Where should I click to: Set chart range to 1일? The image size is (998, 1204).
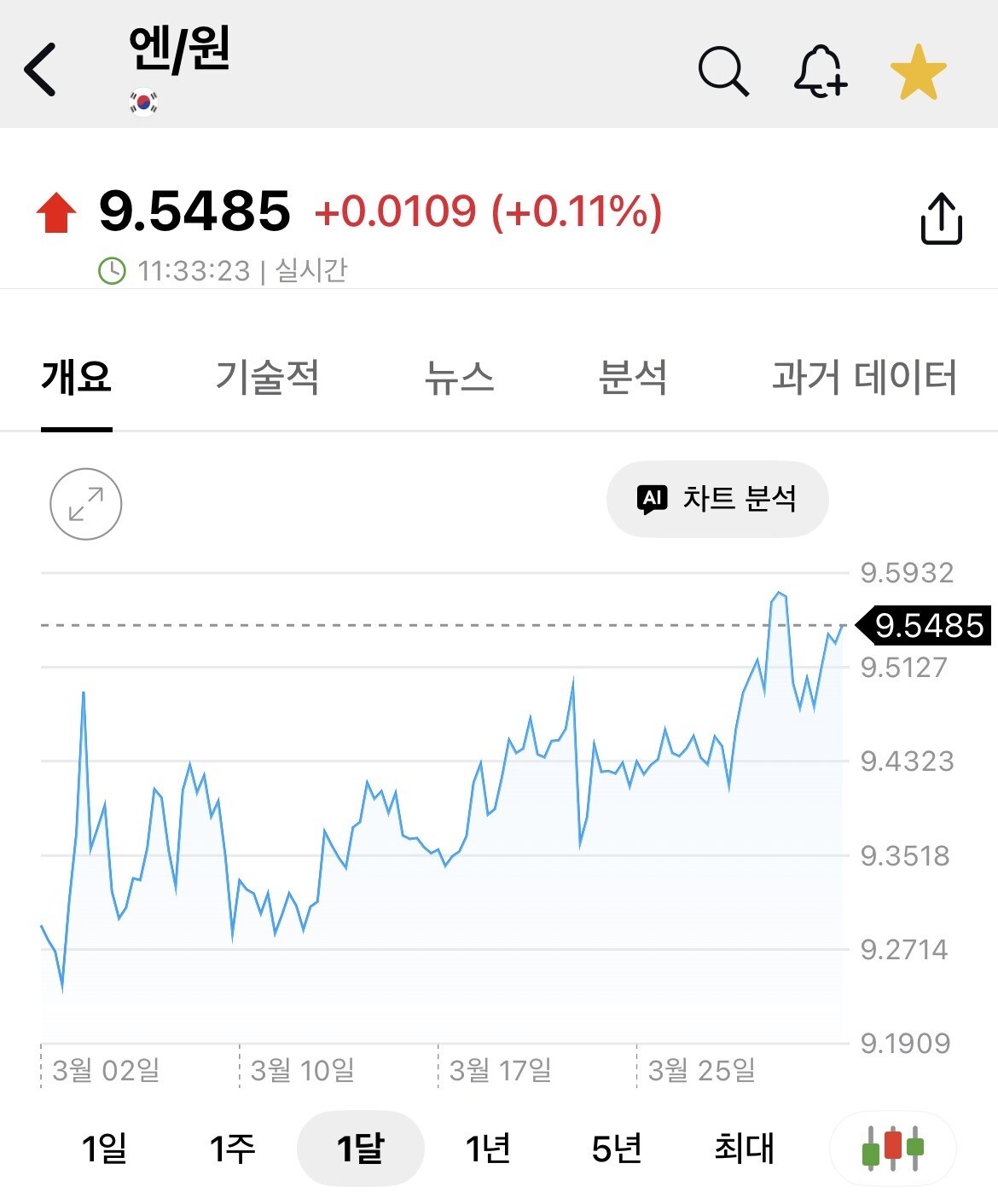[x=104, y=1148]
